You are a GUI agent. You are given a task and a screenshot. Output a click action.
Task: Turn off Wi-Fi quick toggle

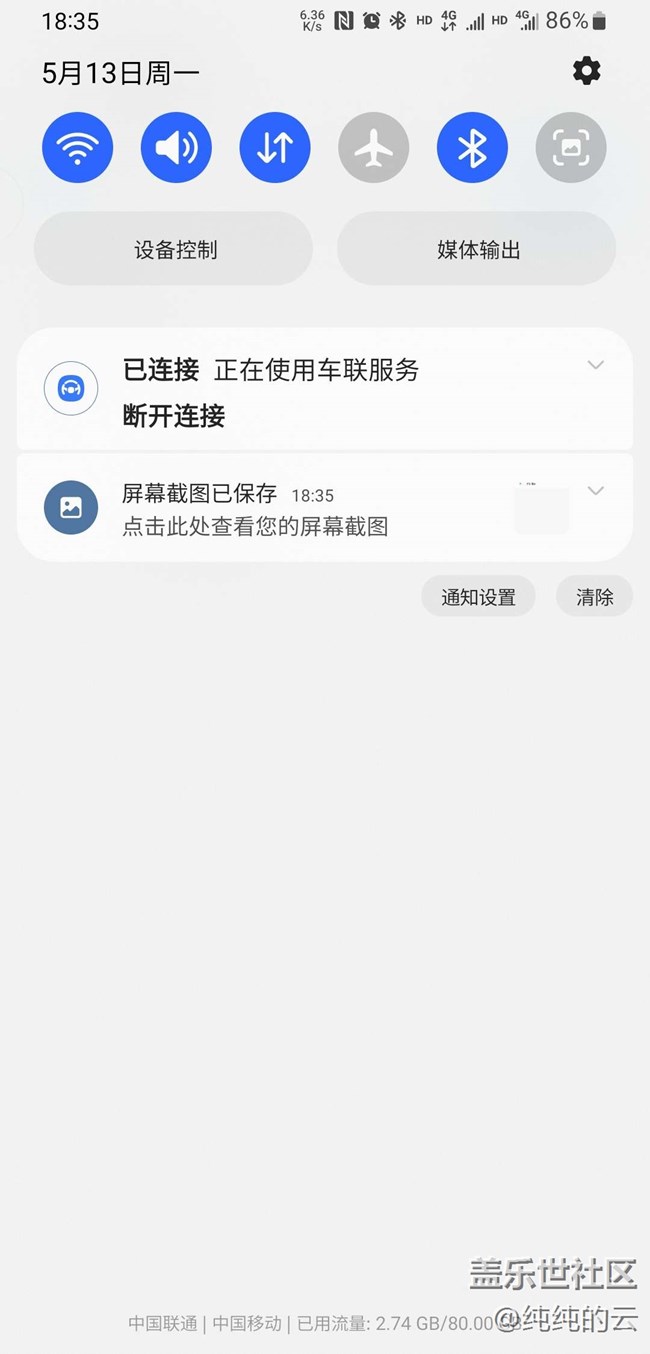point(77,148)
